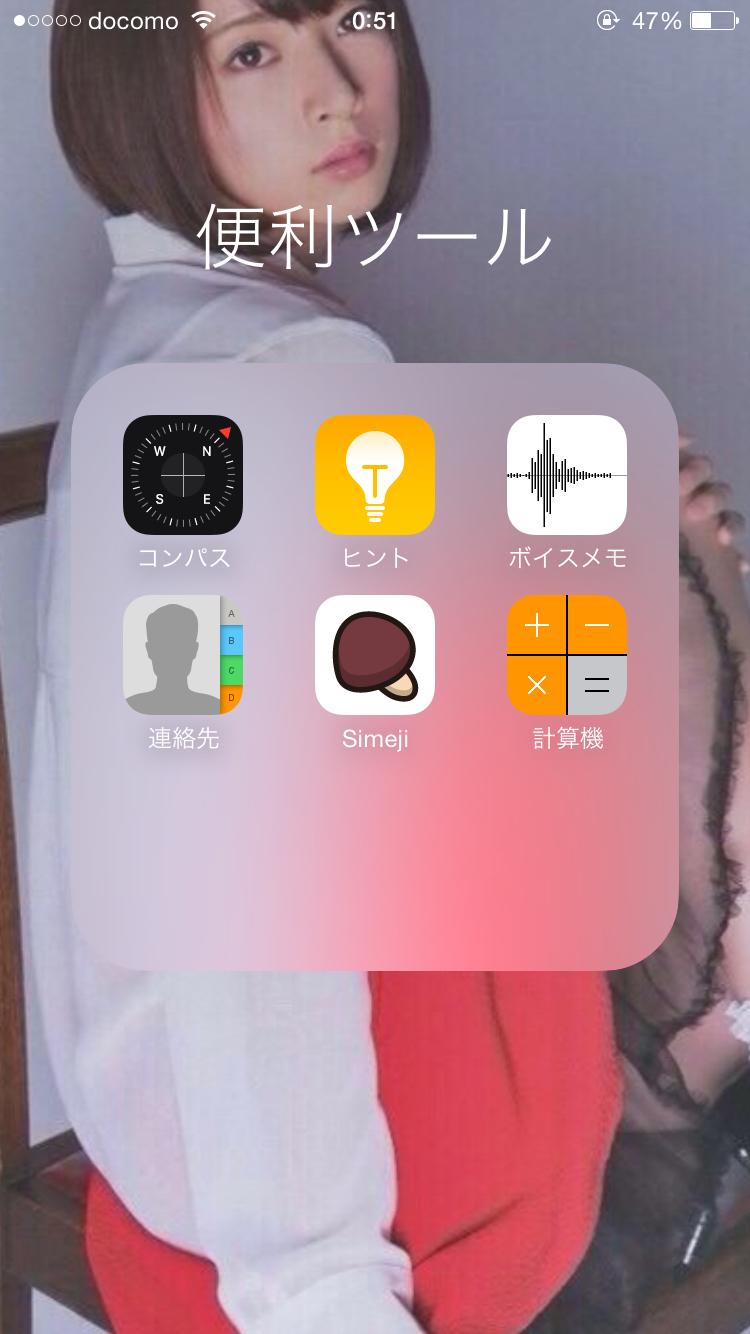The width and height of the screenshot is (750, 1334).
Task: Tap the ヒント label under the lightbulb icon
Action: [375, 557]
